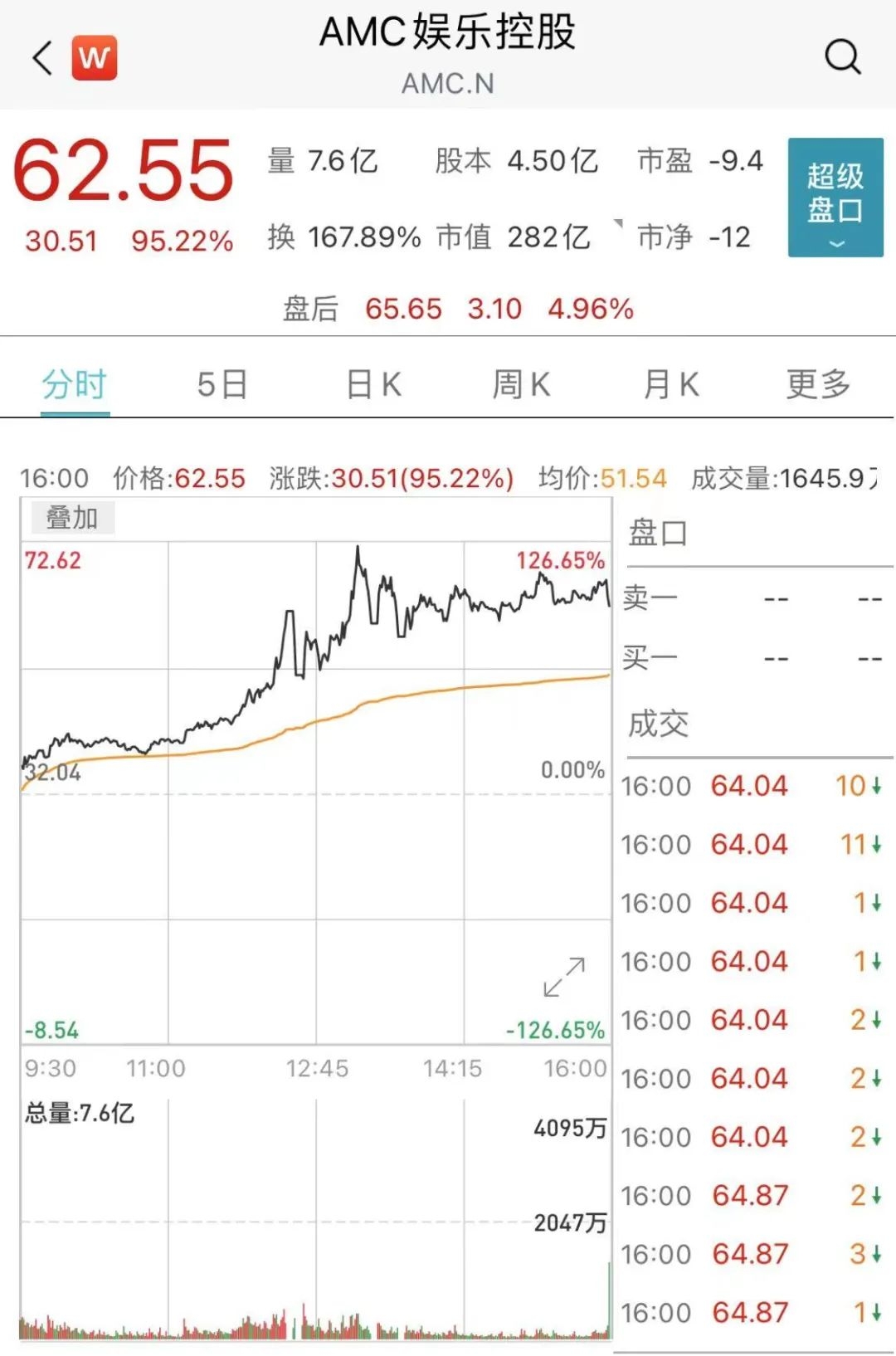896x1356 pixels.
Task: Tap the 叠加 overlay button
Action: coord(72,518)
